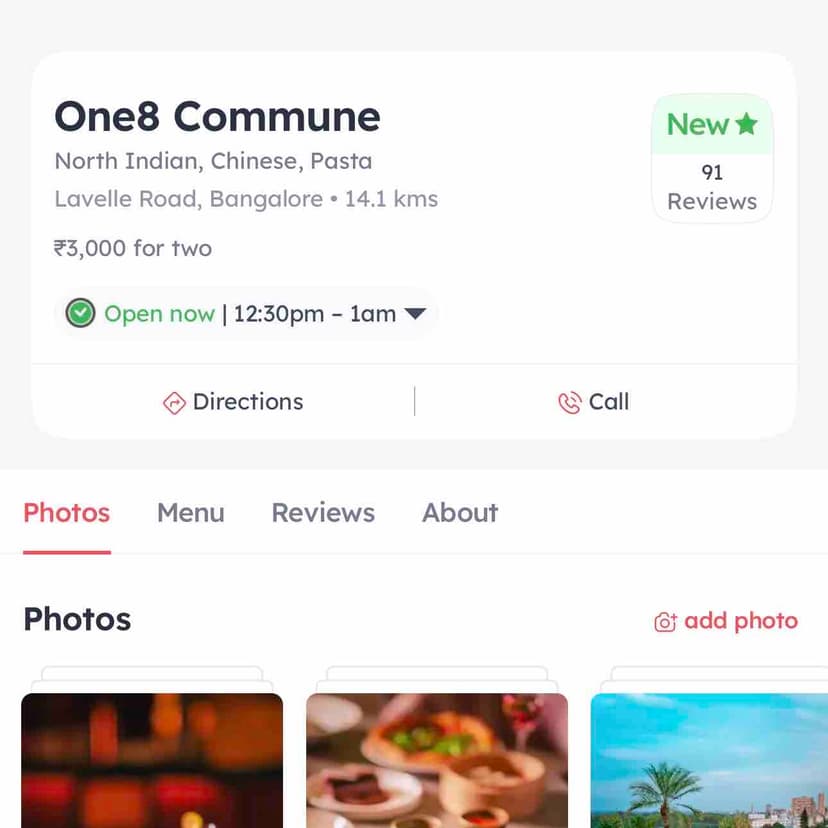Call the restaurant
This screenshot has width=828, height=828.
[594, 402]
